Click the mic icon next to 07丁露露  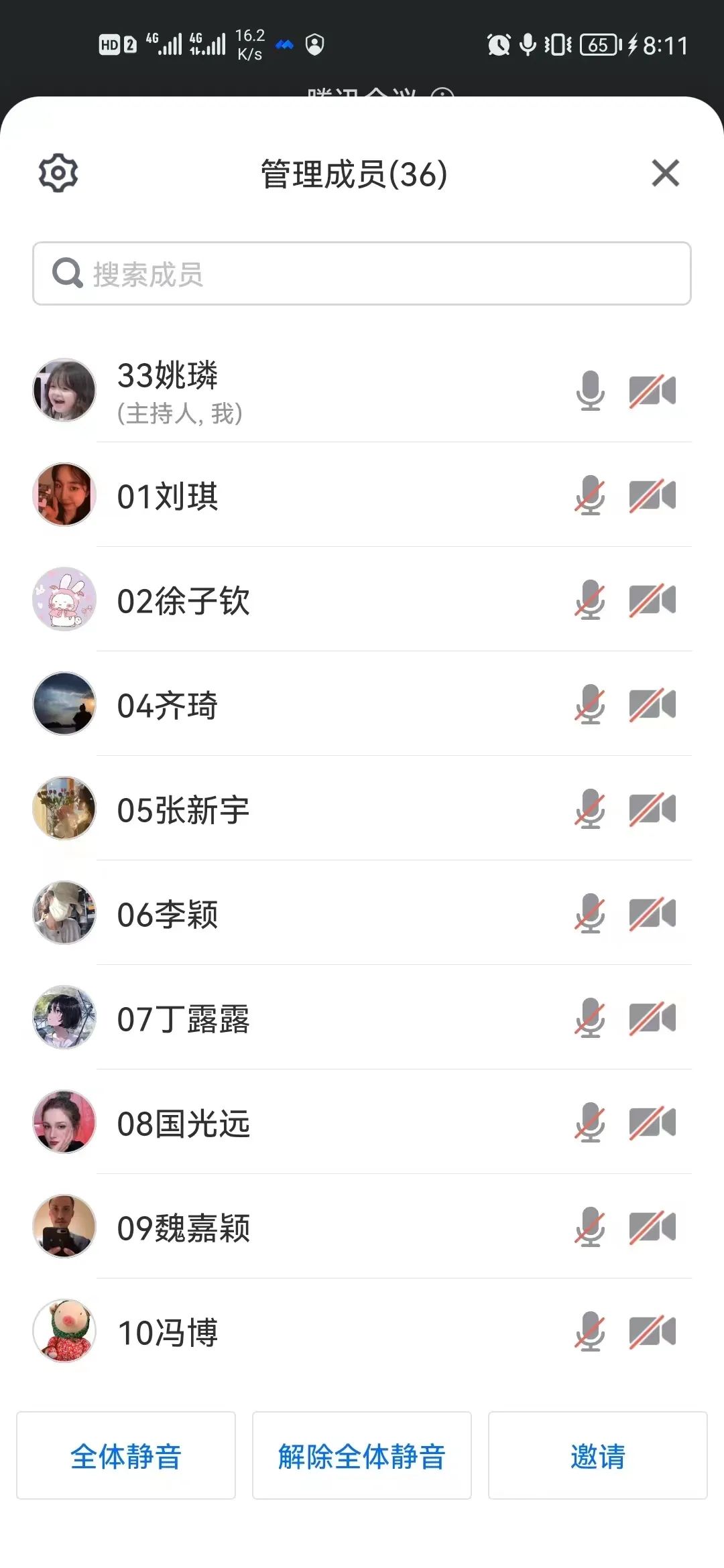pos(590,1017)
